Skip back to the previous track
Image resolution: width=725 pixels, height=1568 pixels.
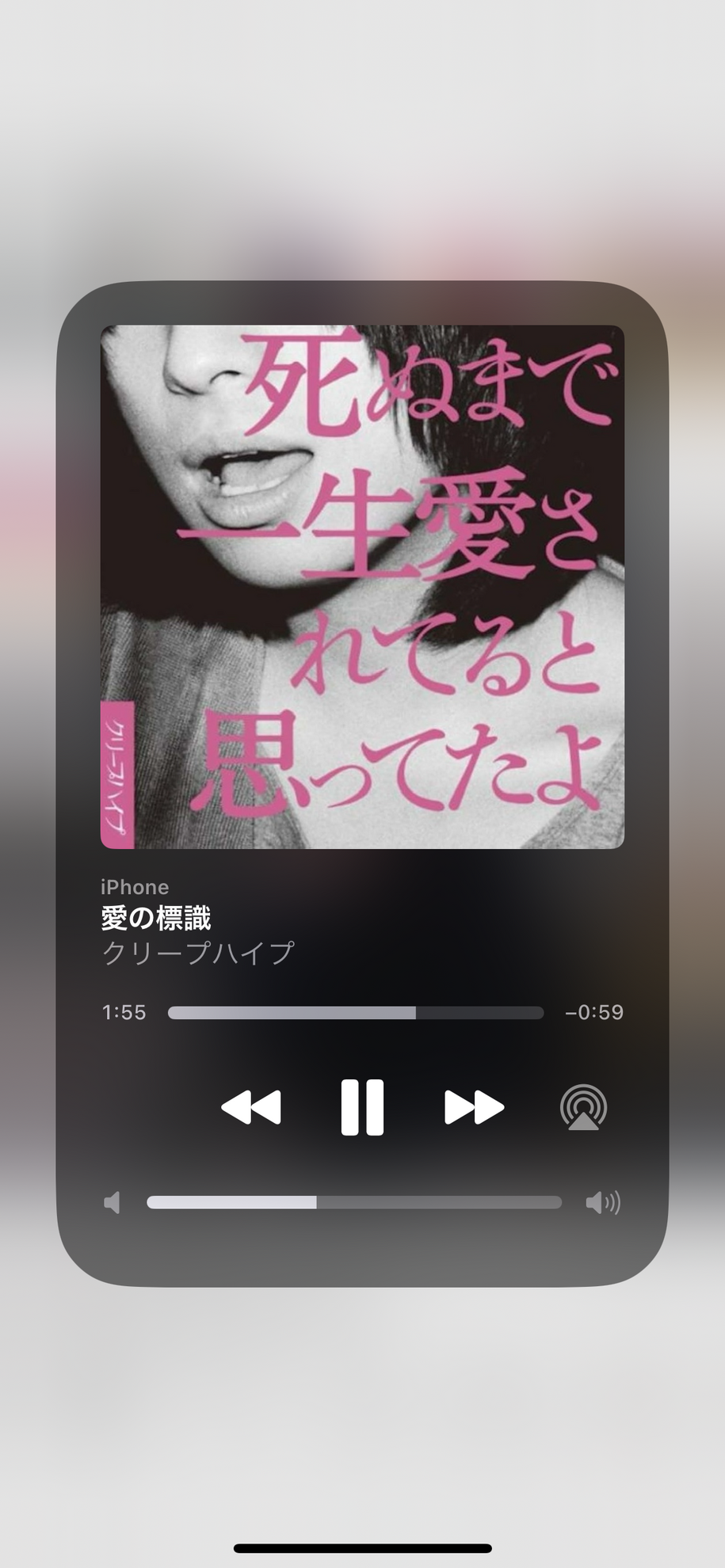(x=251, y=1107)
